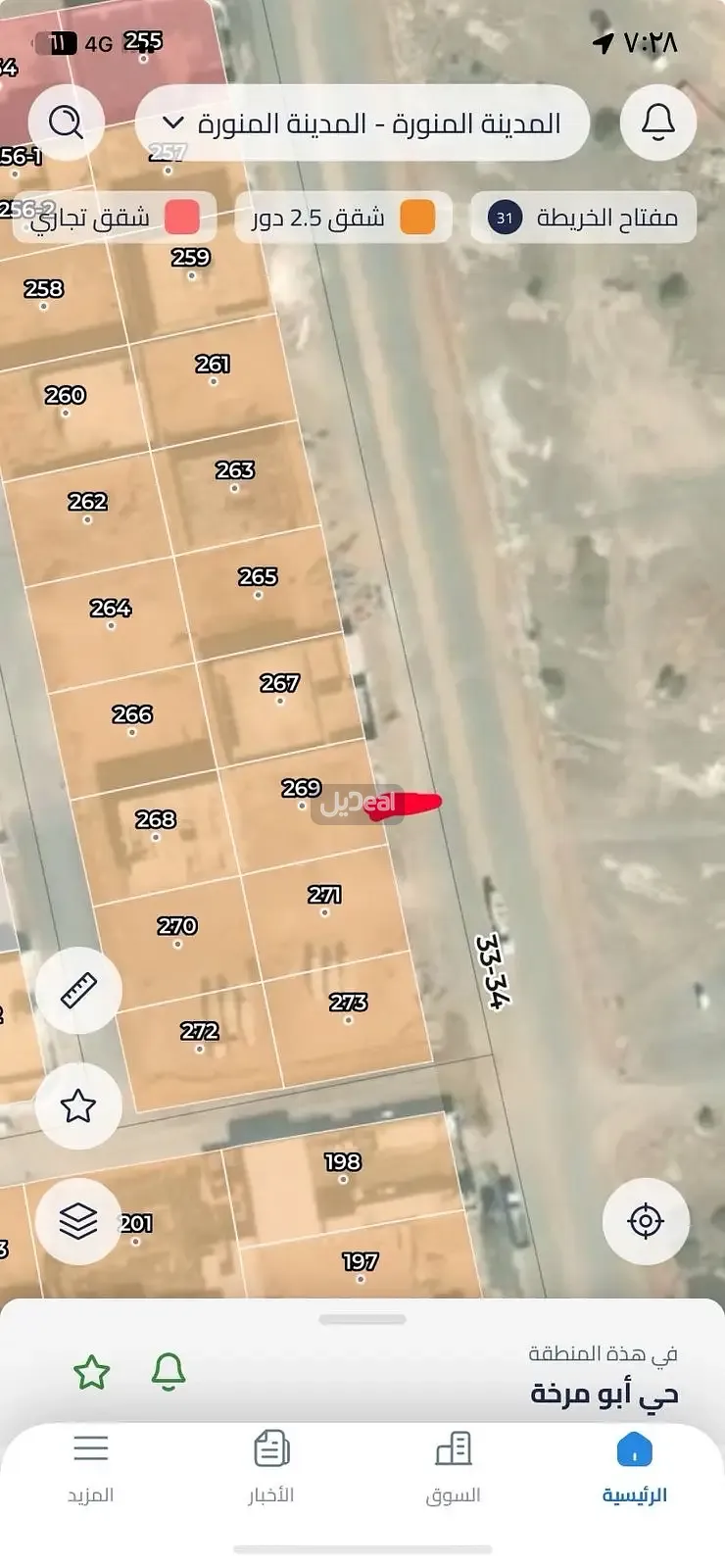
Task: Enable alerts for حي أبو مرخة
Action: click(x=169, y=1373)
